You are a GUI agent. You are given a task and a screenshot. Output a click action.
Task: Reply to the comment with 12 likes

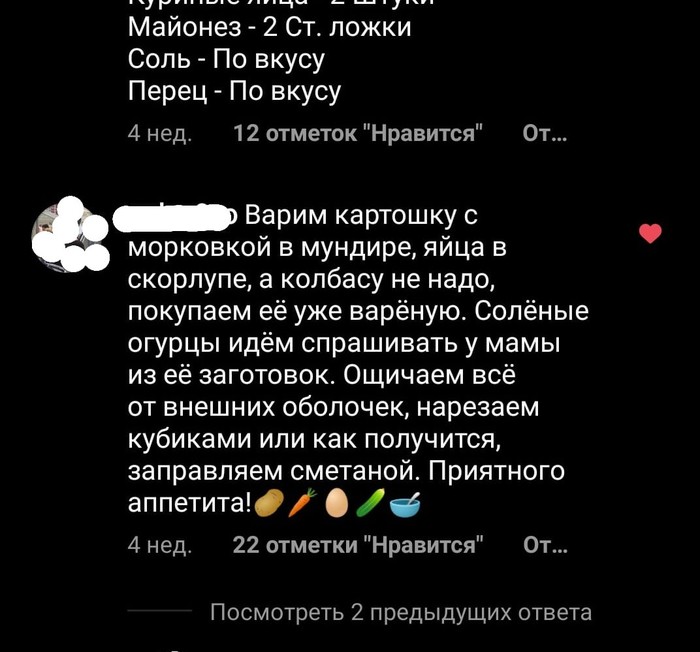coord(545,133)
